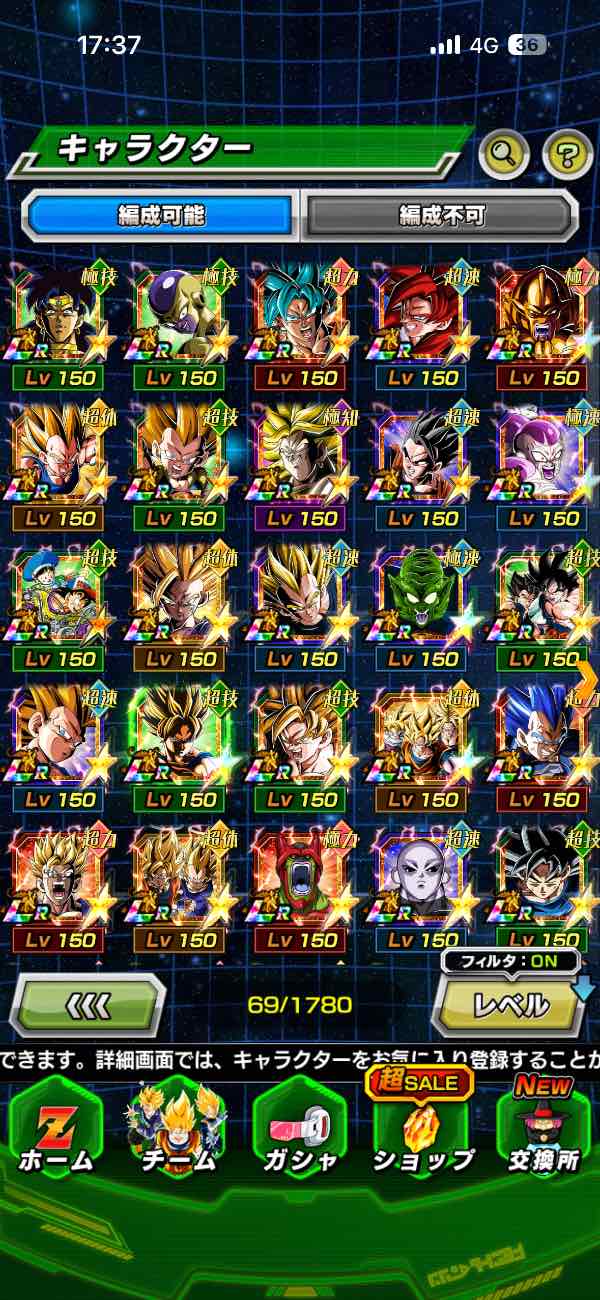Viewport: 600px width, 1300px height.
Task: Change sort order via レベル button
Action: point(510,1003)
